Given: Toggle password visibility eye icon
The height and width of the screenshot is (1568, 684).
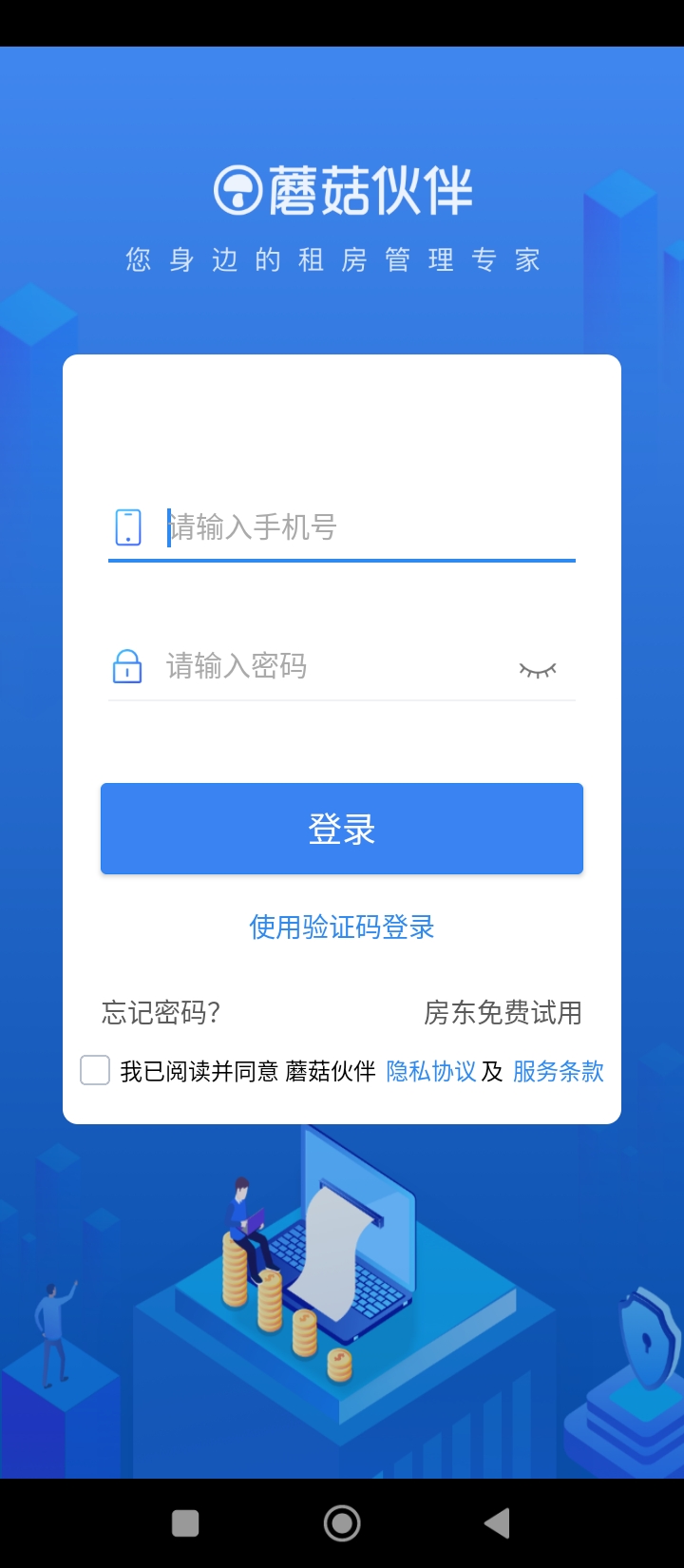Looking at the screenshot, I should 538,669.
